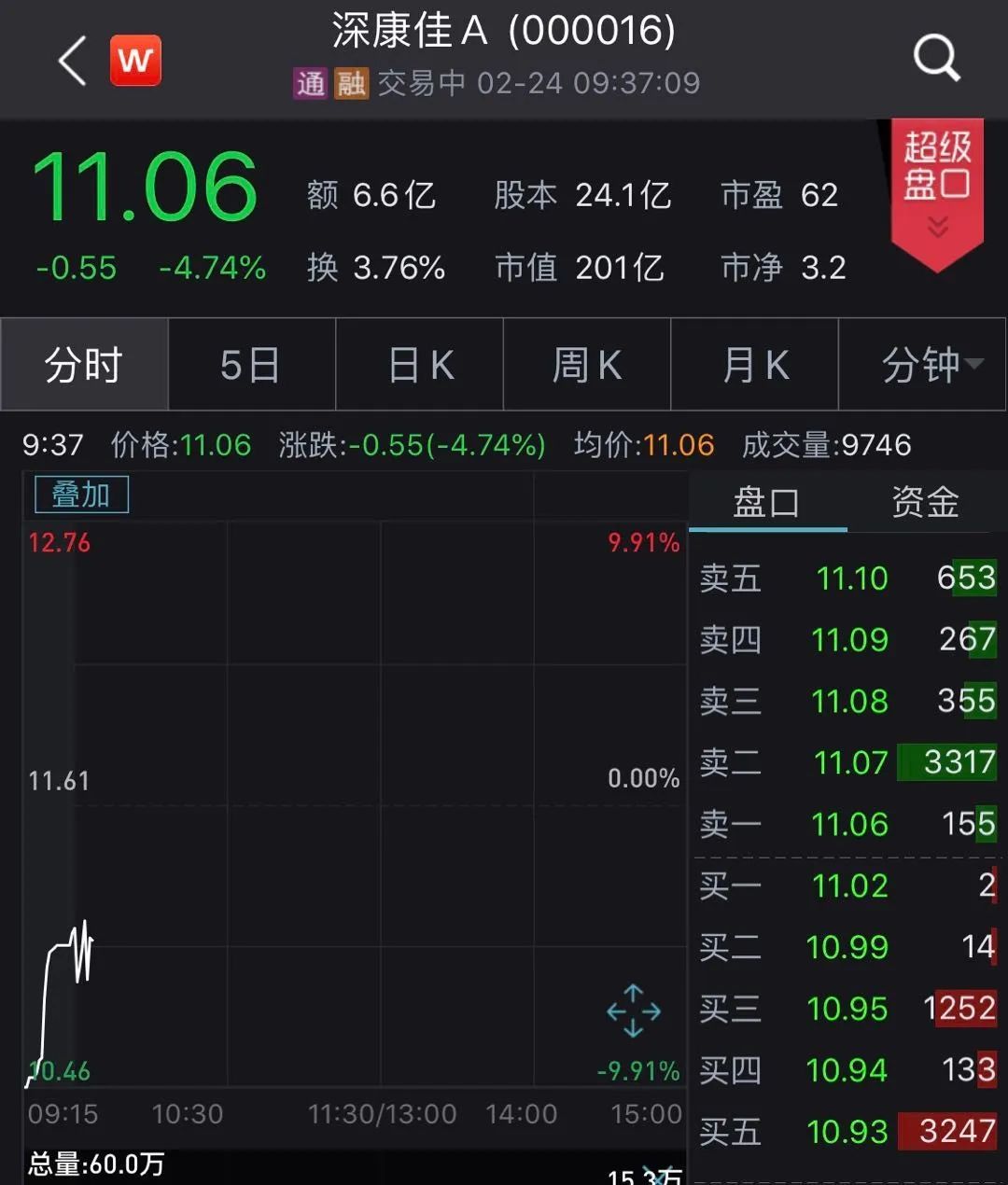Show the 日K candlestick chart
This screenshot has height=1185, width=1008.
(x=420, y=365)
